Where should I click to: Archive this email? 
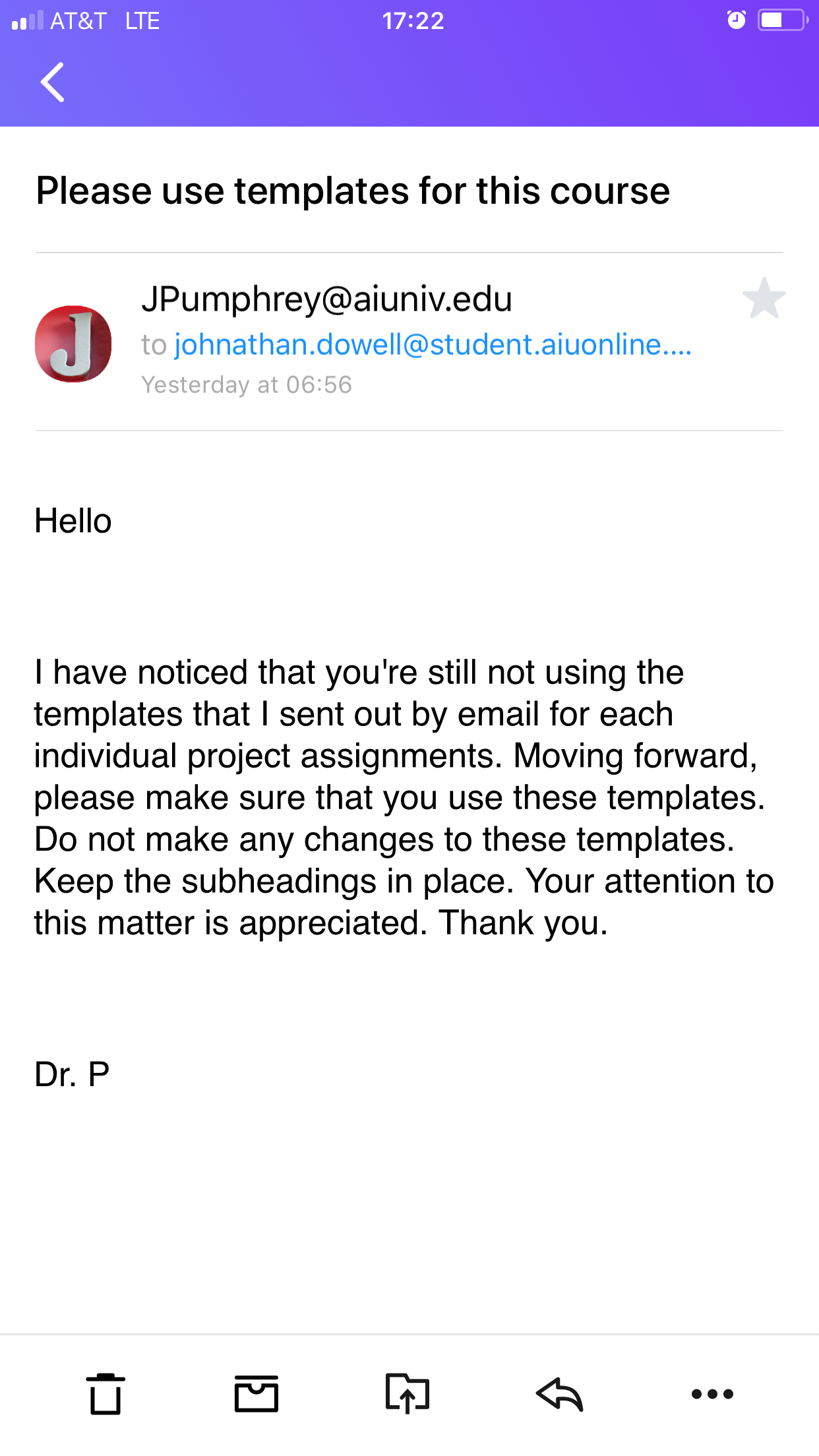tap(257, 1394)
